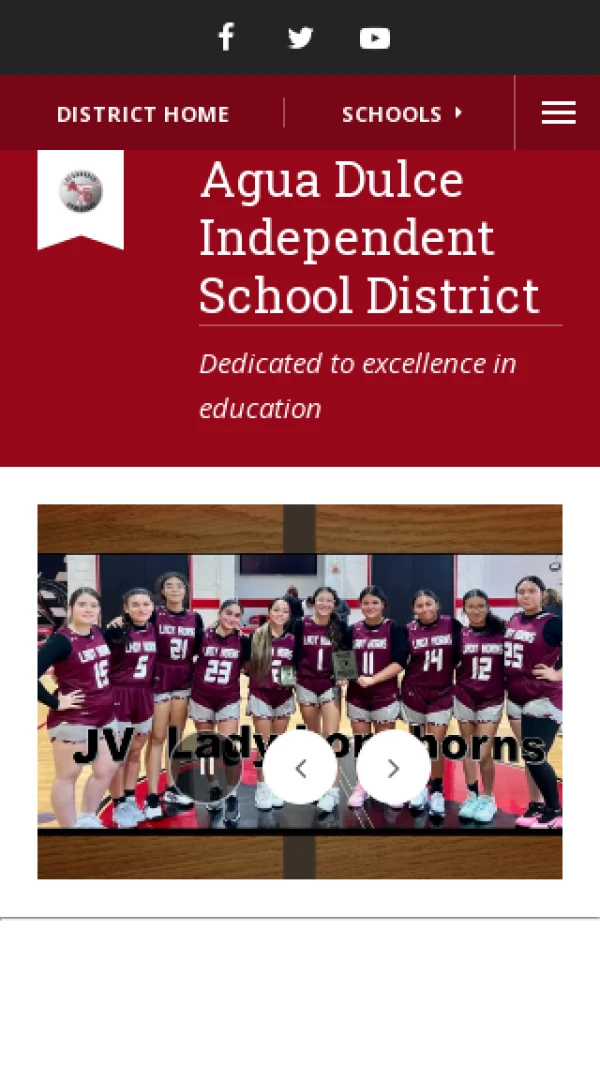Show the previous slide
The width and height of the screenshot is (600, 1065).
300,767
